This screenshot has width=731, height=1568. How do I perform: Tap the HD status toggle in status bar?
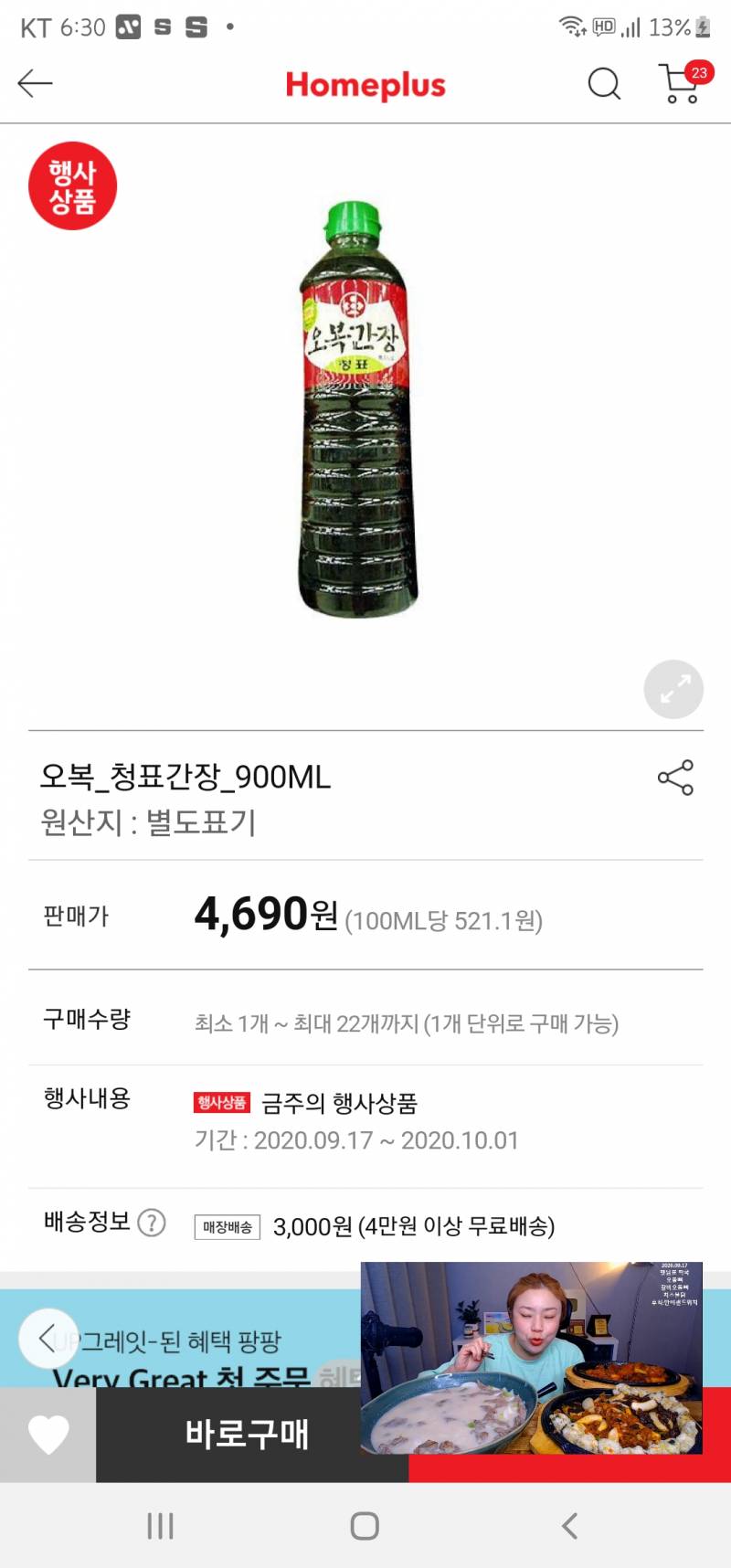pos(603,27)
